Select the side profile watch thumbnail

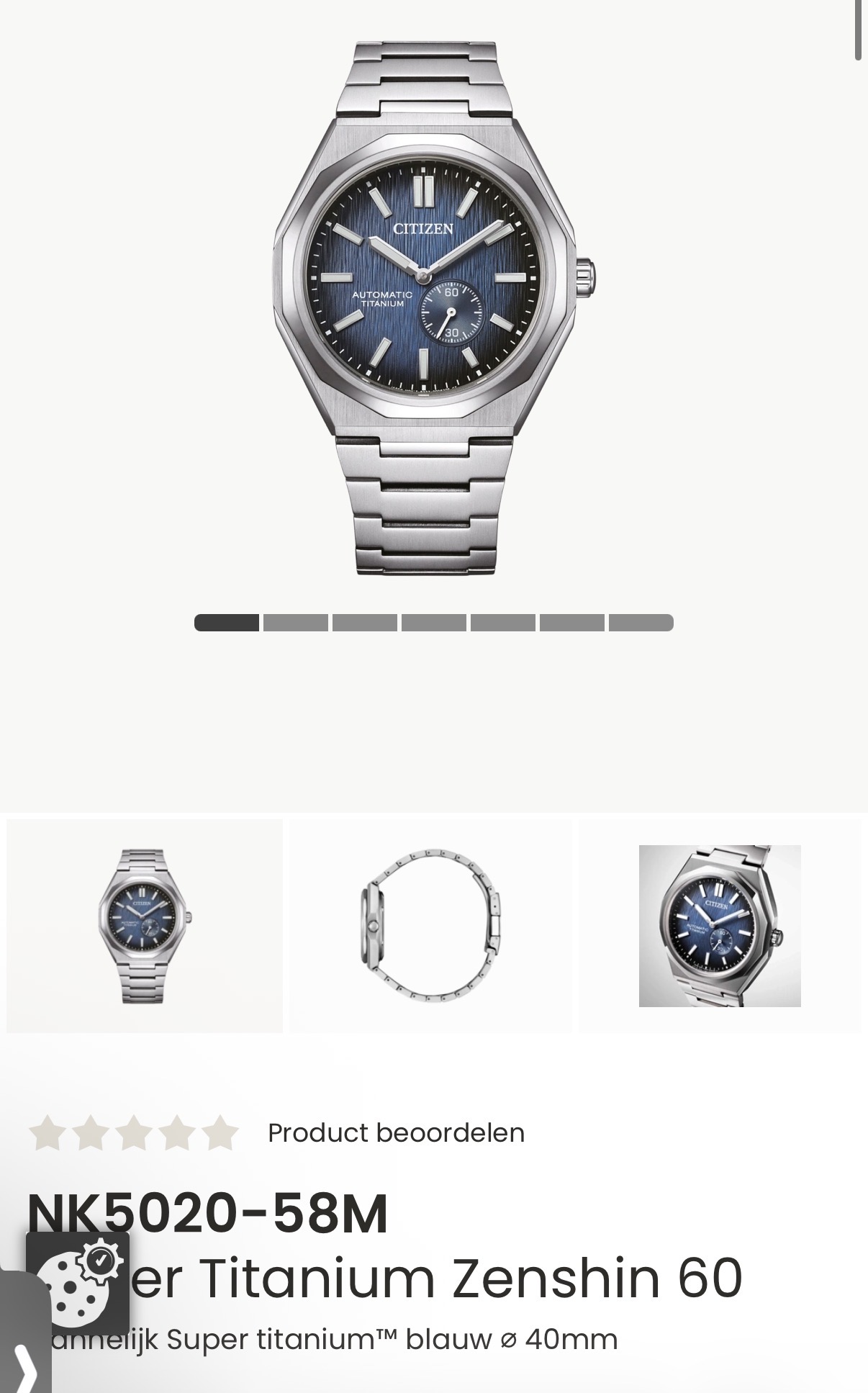coord(430,926)
